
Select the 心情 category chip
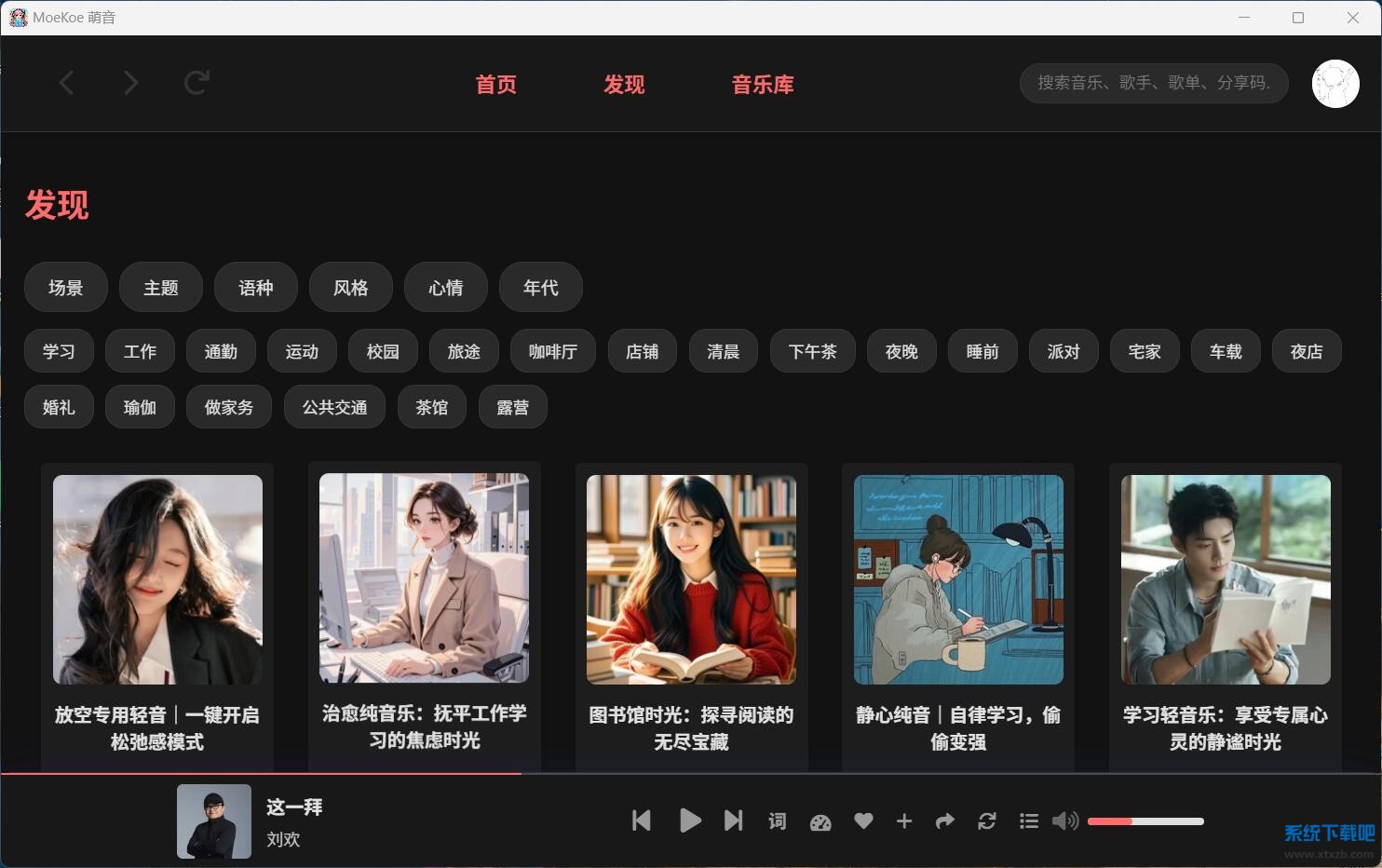click(x=445, y=288)
